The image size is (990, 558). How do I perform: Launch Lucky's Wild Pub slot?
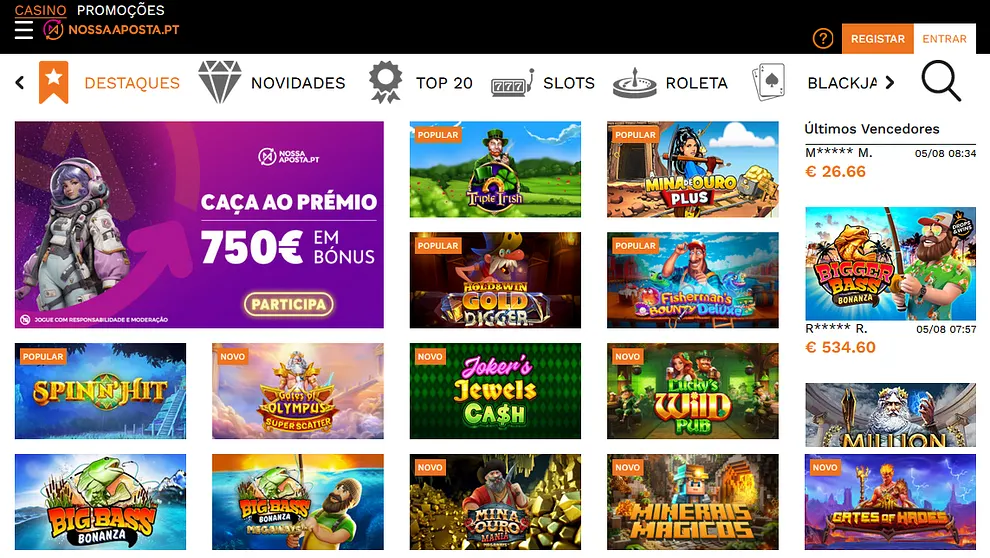692,391
